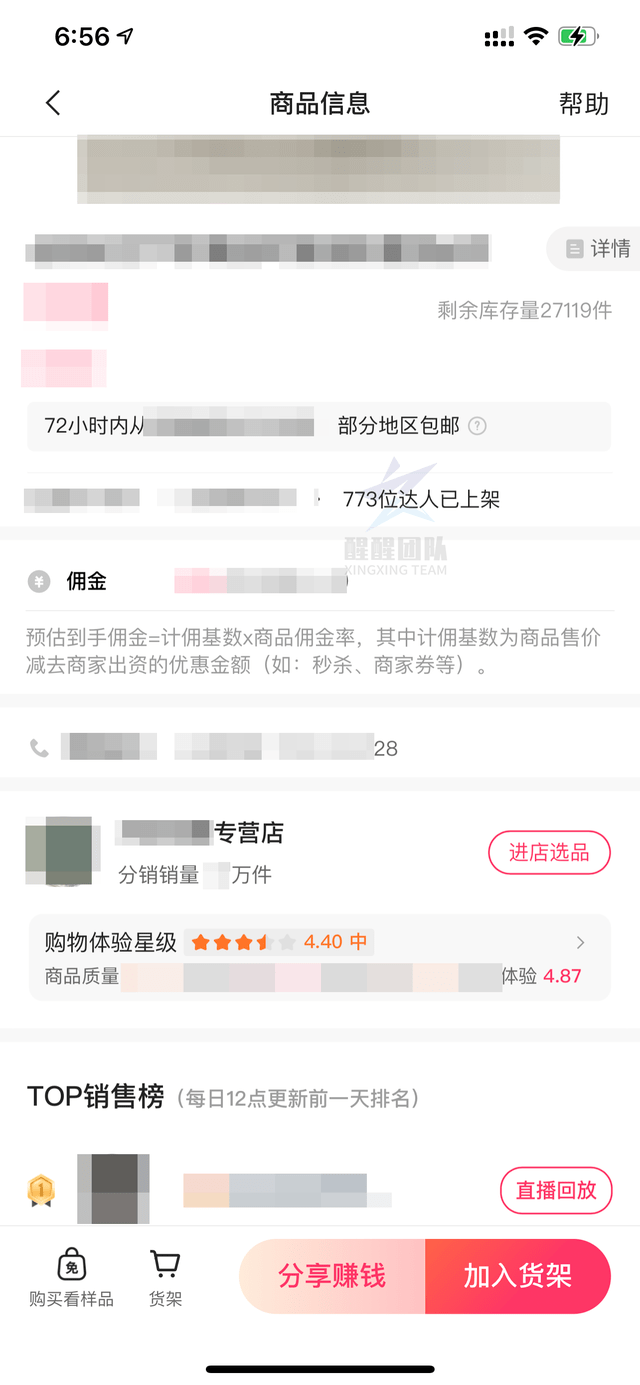Watch 直播回放 for the top seller
This screenshot has height=1385, width=640.
click(555, 1190)
